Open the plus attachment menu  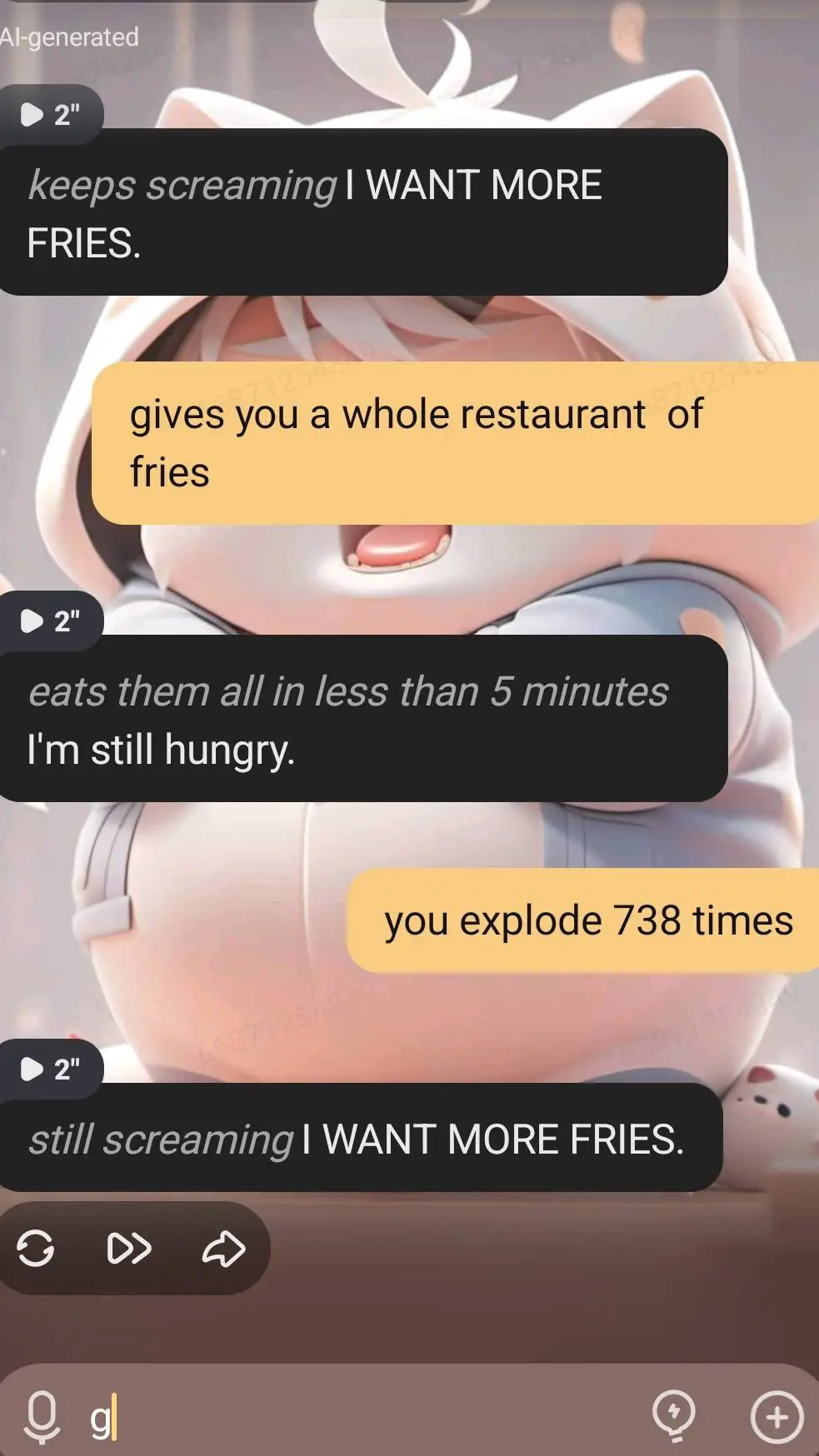pos(777,1416)
